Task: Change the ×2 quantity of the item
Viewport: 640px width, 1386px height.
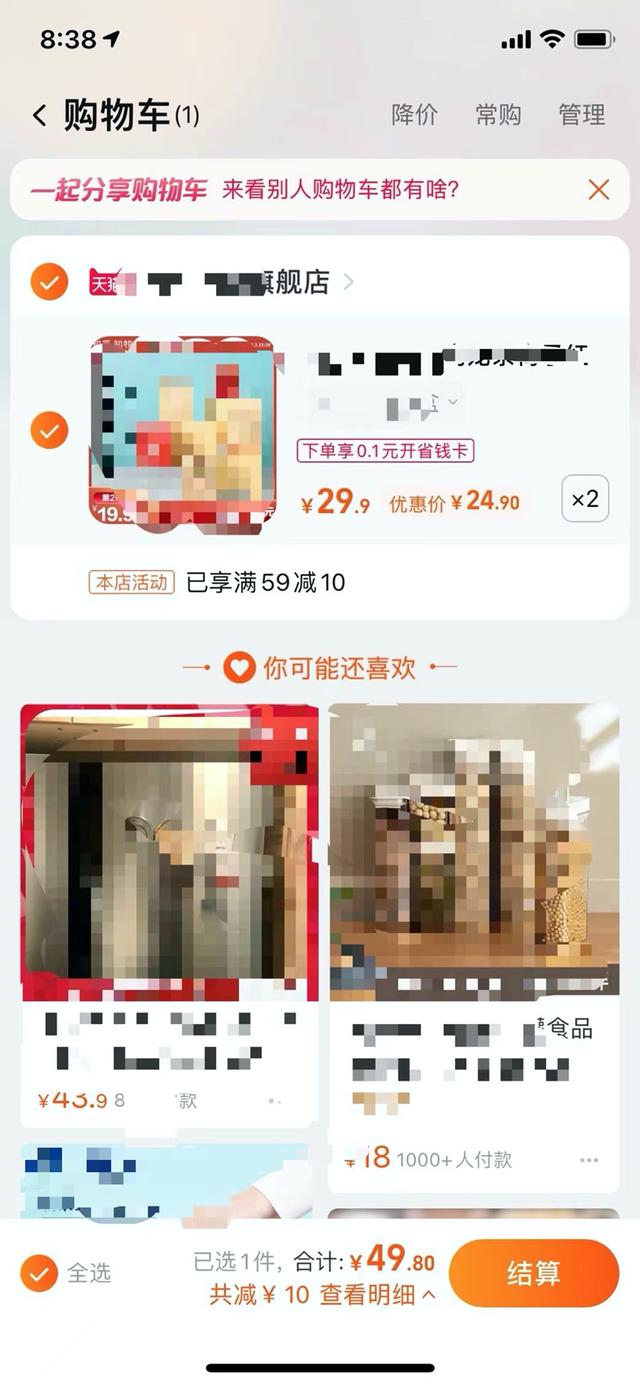Action: pyautogui.click(x=584, y=498)
